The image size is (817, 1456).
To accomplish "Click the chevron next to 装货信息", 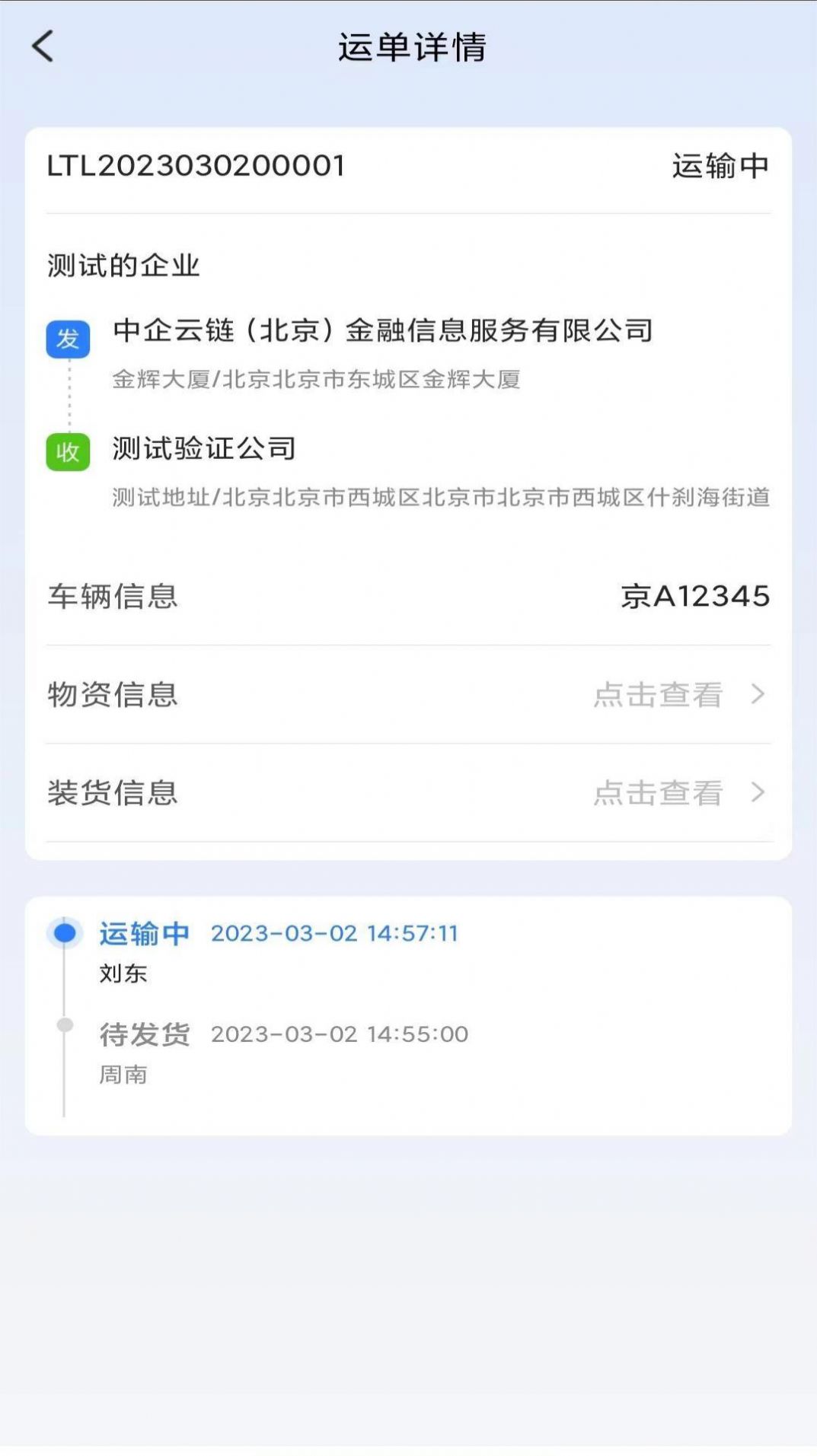I will (756, 792).
